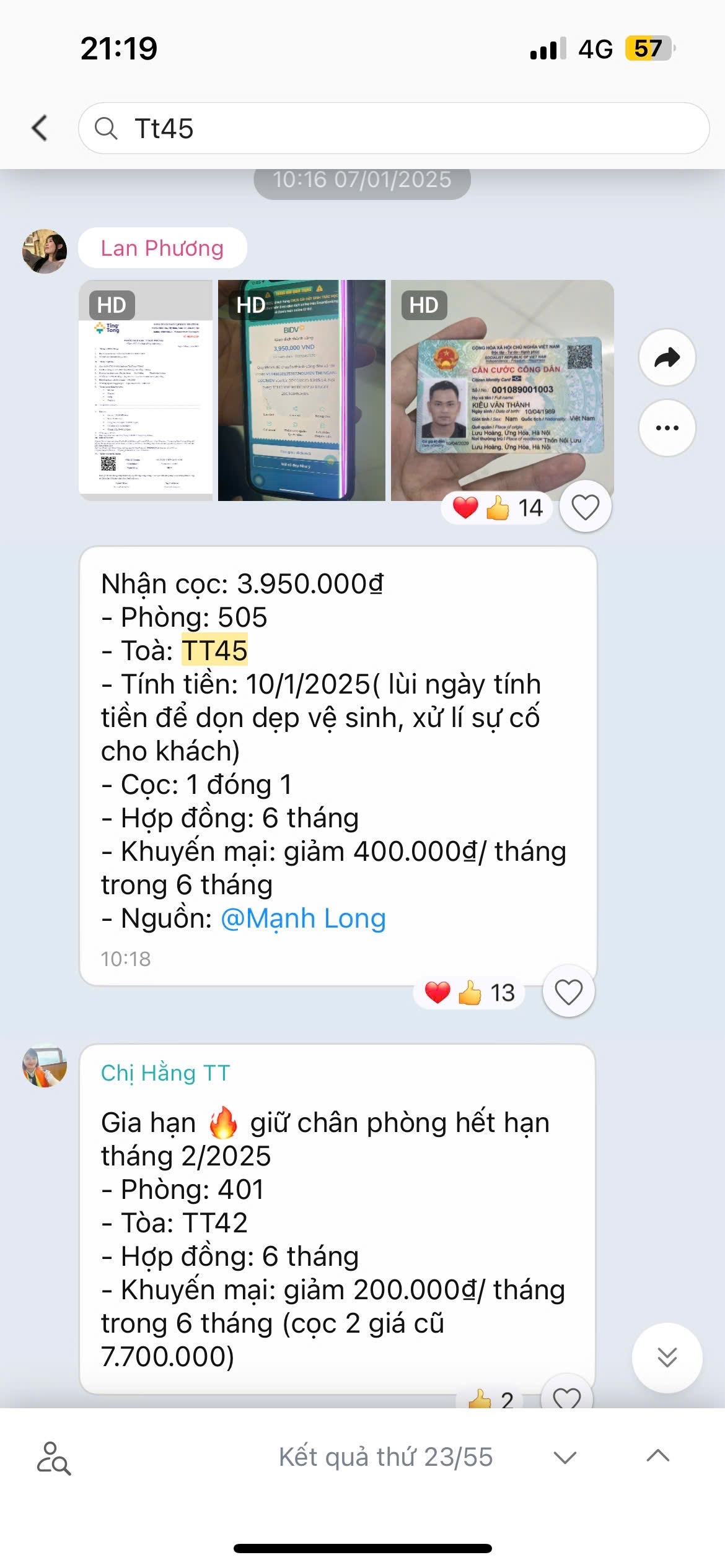Image resolution: width=725 pixels, height=1568 pixels.
Task: Like Chị Hằng TT's renewal message
Action: coord(566,1398)
